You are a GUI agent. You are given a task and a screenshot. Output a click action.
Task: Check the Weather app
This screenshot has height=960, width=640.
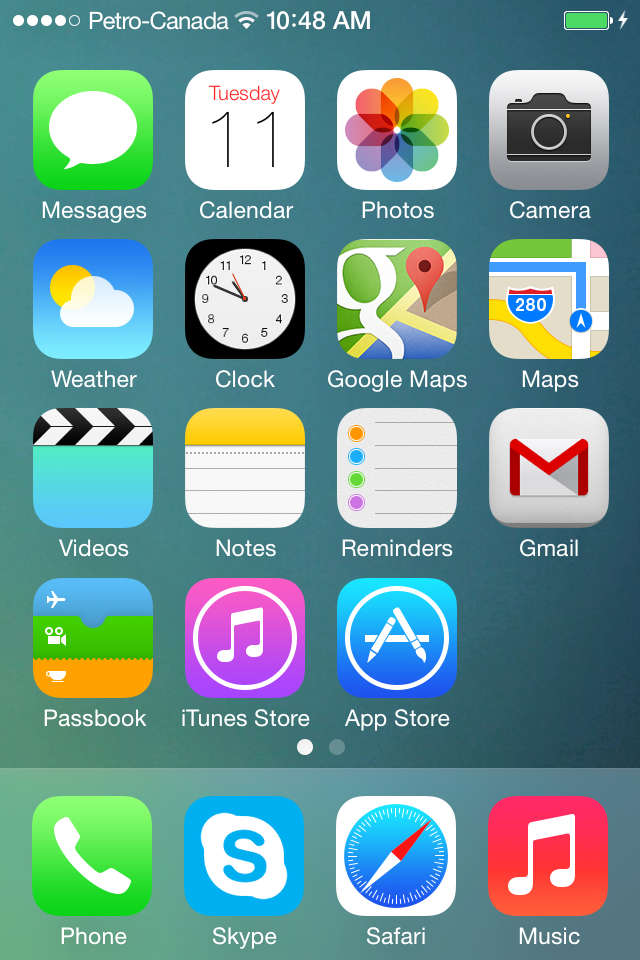pyautogui.click(x=93, y=299)
